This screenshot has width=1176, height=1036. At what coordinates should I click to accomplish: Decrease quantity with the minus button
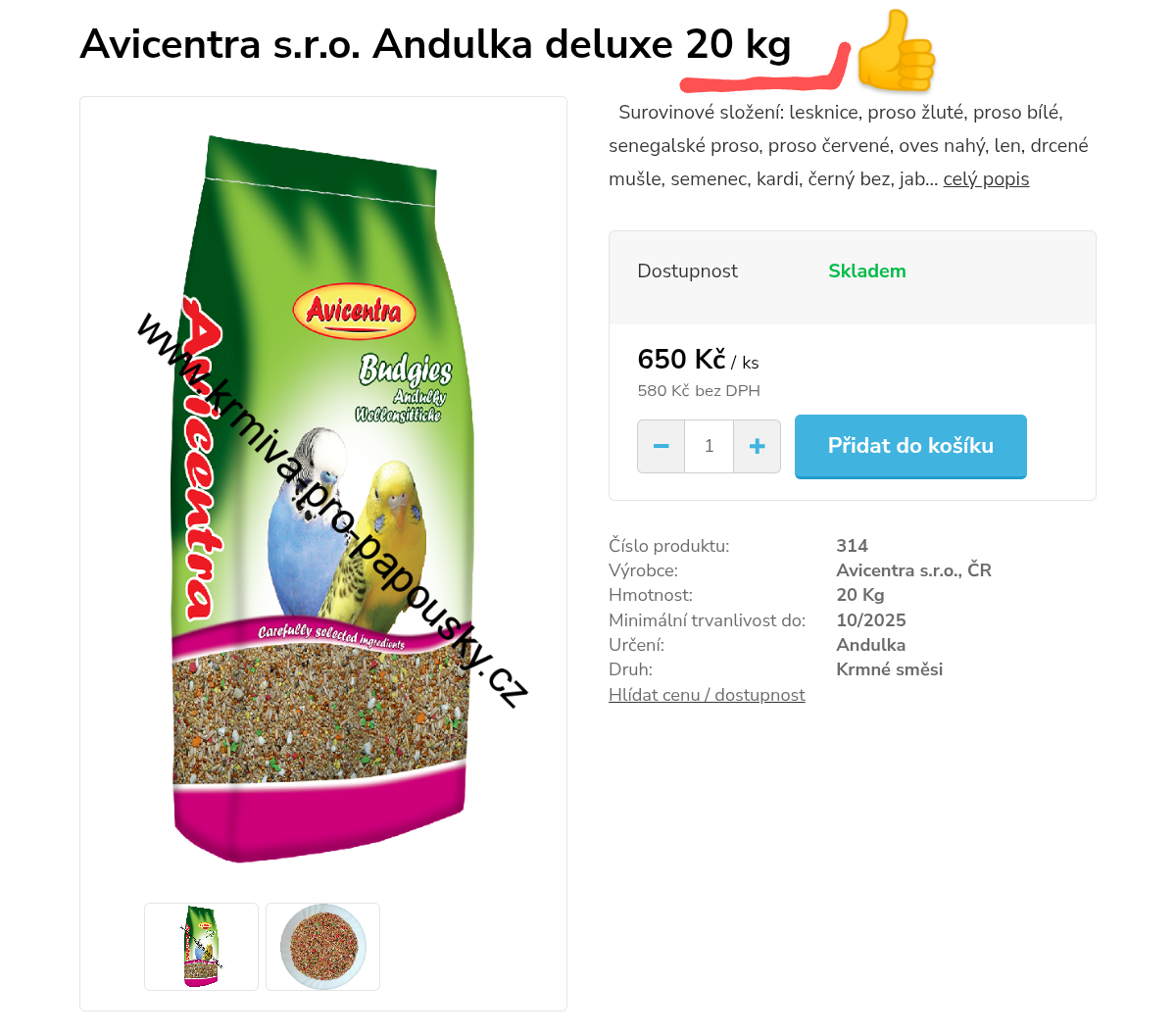coord(661,447)
